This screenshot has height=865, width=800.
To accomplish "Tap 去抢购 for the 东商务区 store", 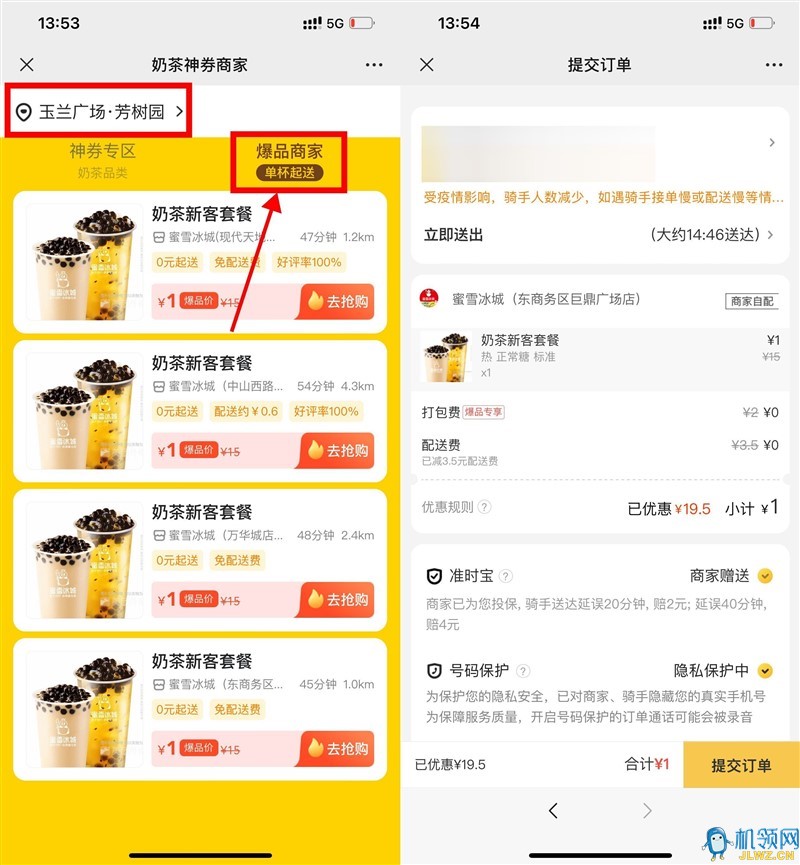I will (336, 748).
